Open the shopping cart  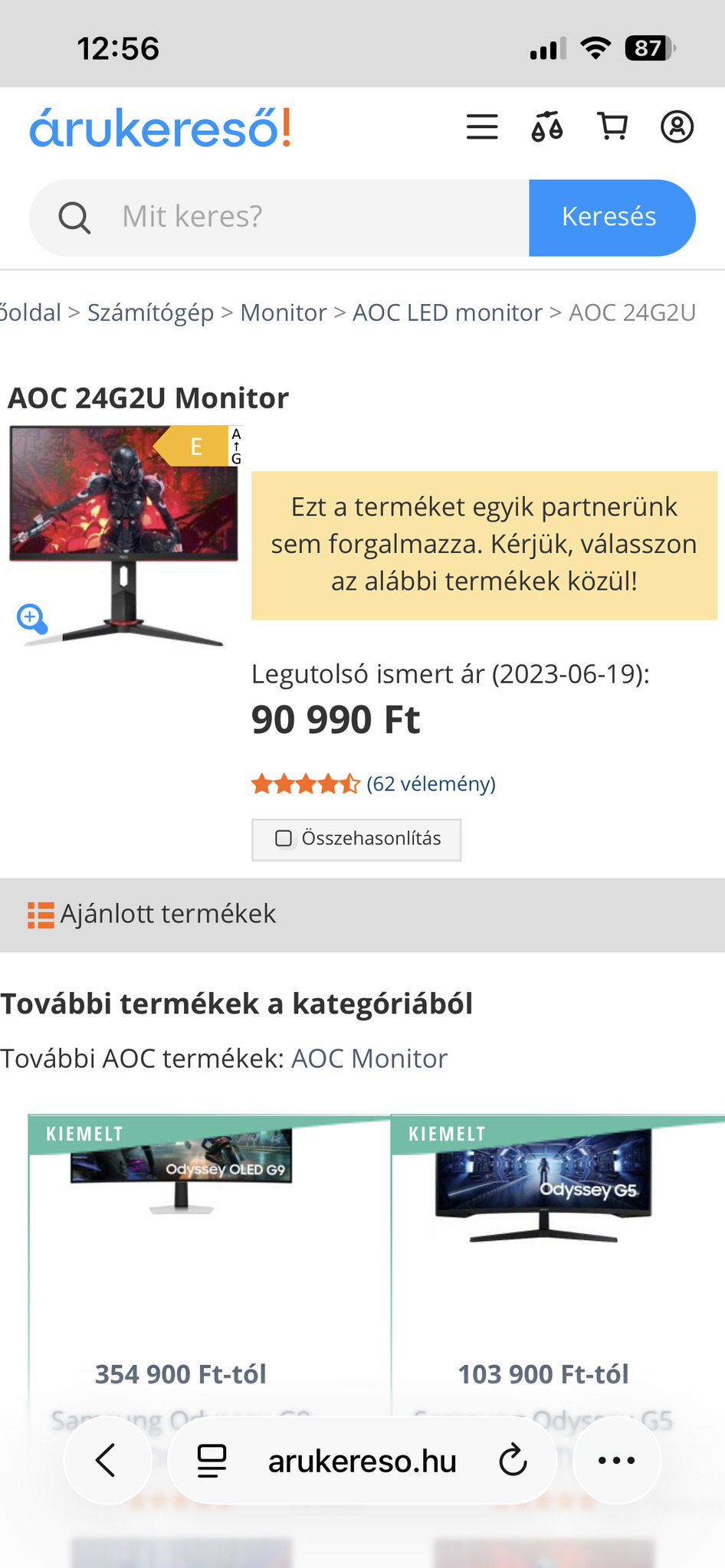[612, 127]
